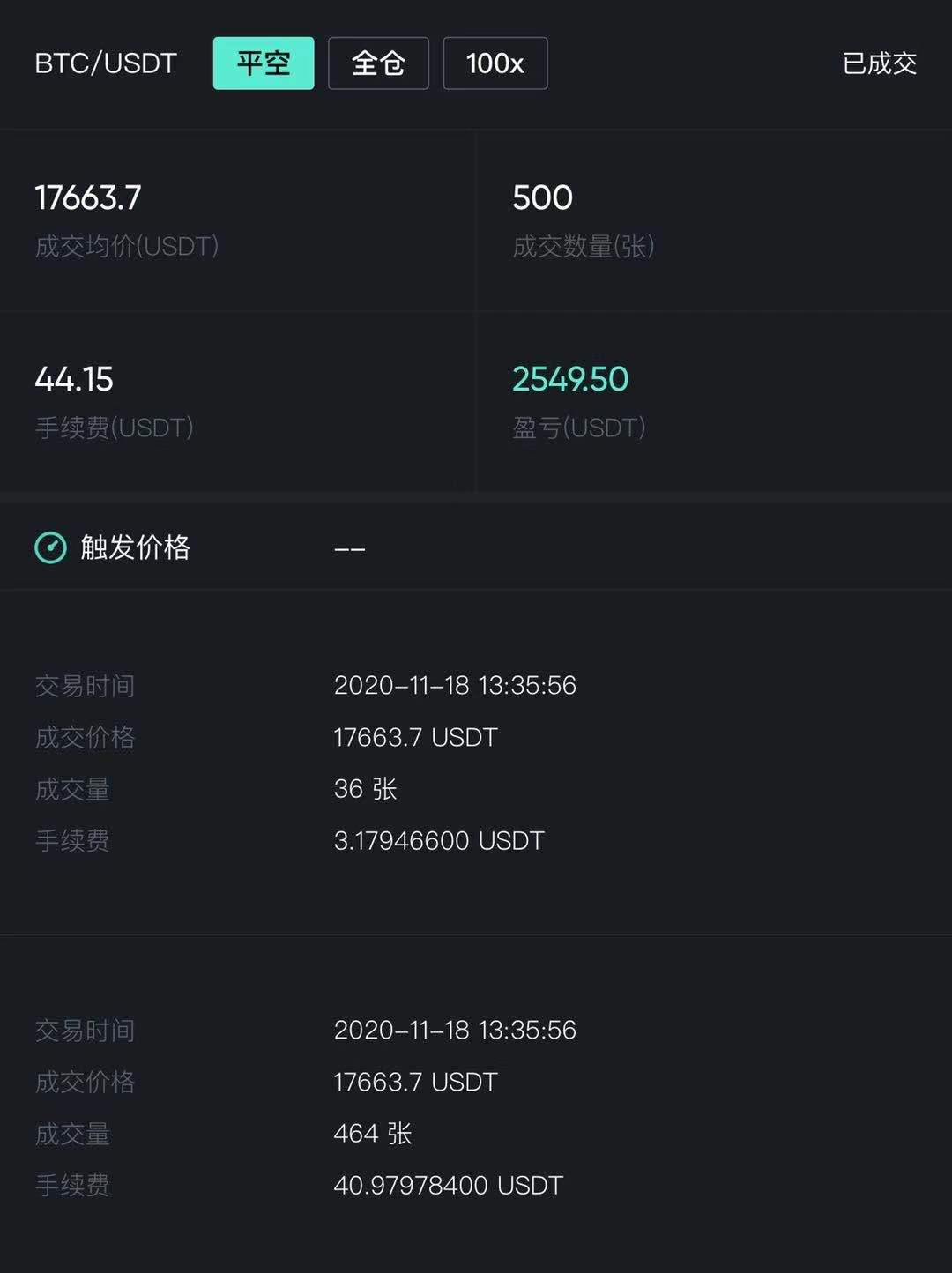Select the 17663.7 average fill price

pyautogui.click(x=86, y=197)
